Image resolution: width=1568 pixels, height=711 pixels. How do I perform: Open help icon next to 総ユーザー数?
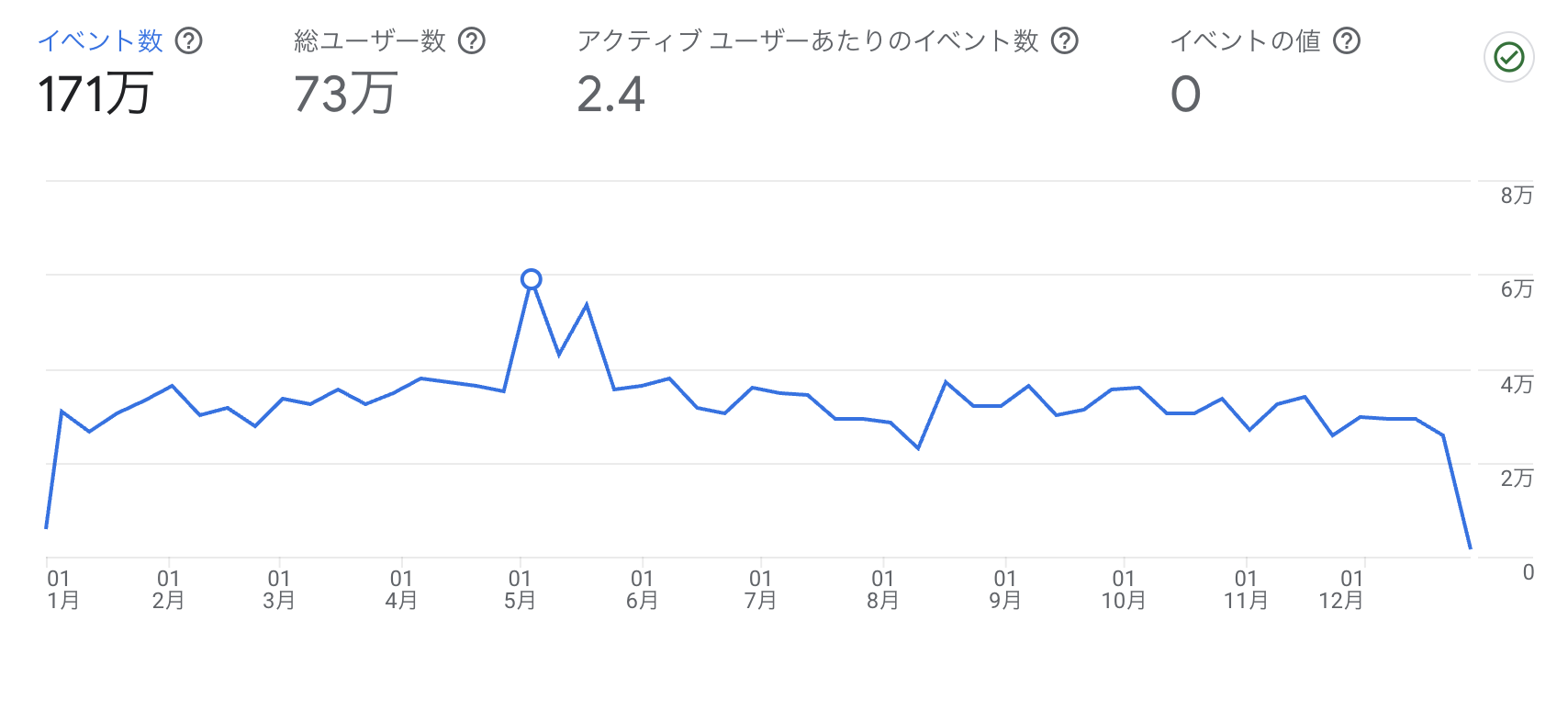coord(472,41)
